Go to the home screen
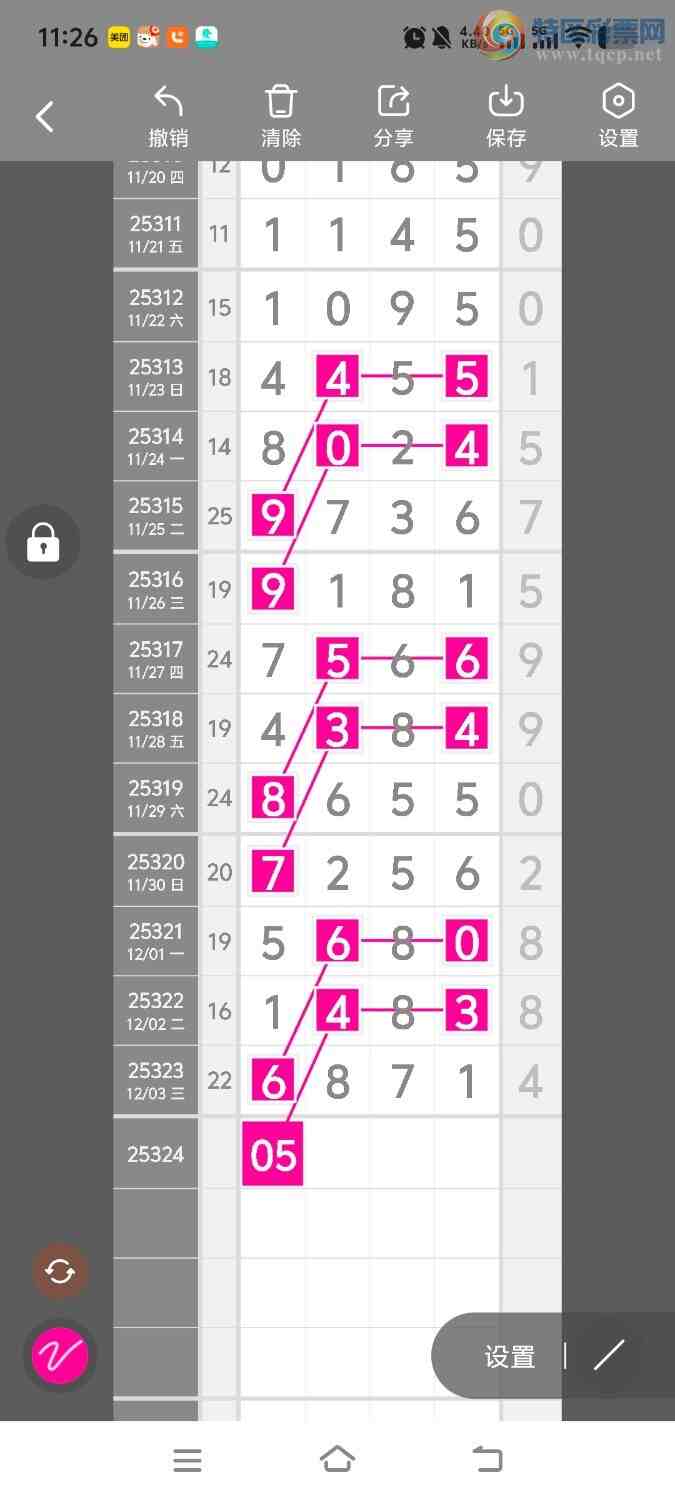Viewport: 675px width, 1500px height. click(x=337, y=1460)
